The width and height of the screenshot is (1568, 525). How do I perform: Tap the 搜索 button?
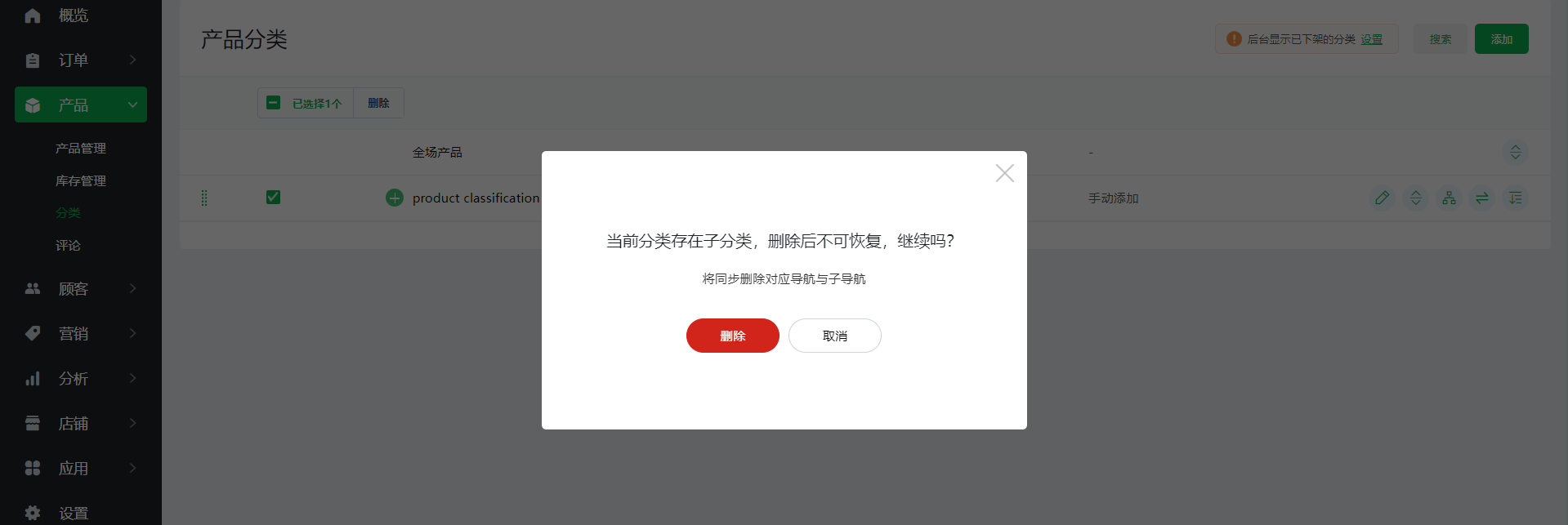tap(1440, 39)
